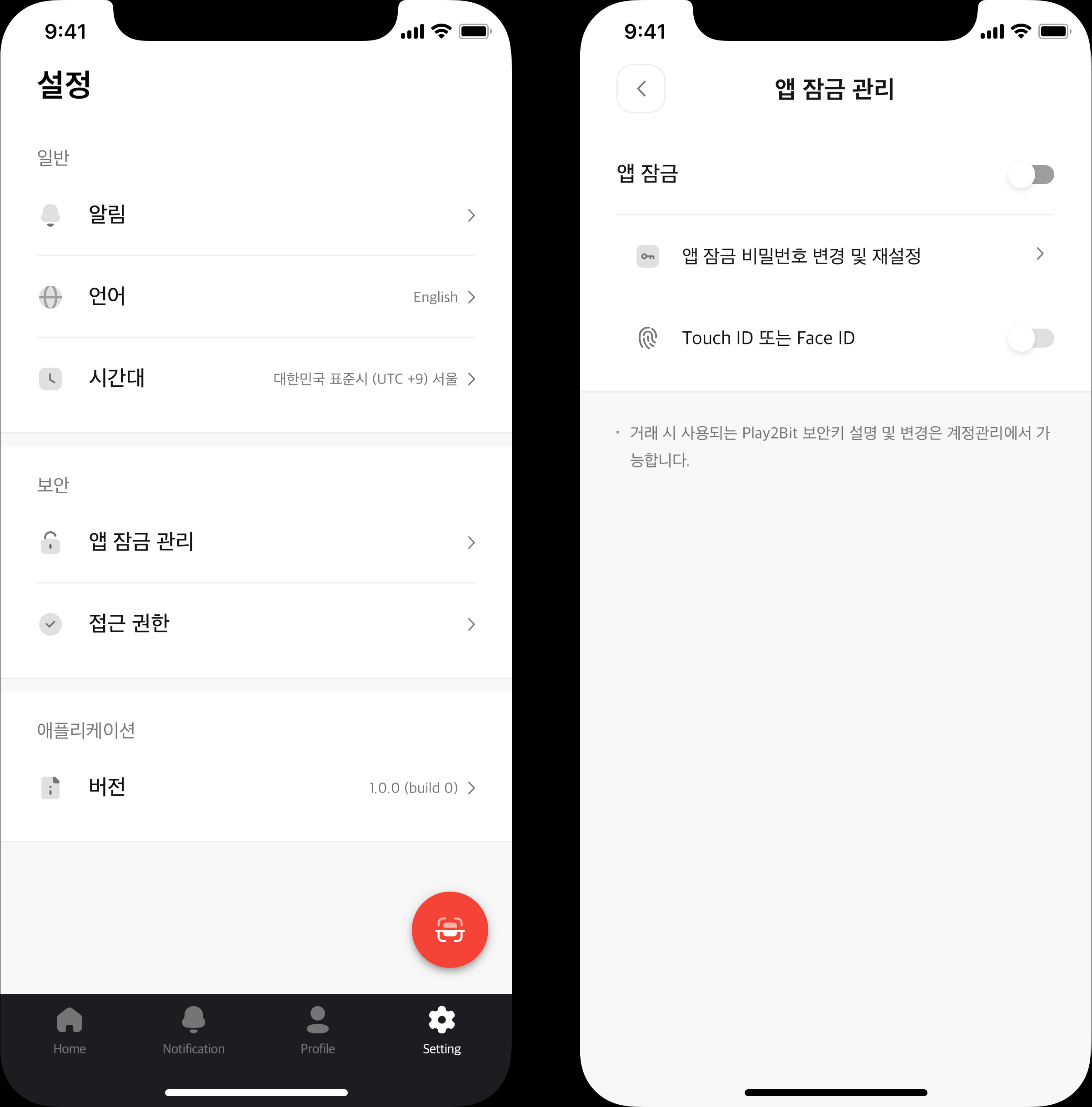Open the 버전 version info row
Image resolution: width=1092 pixels, height=1107 pixels.
(x=255, y=787)
